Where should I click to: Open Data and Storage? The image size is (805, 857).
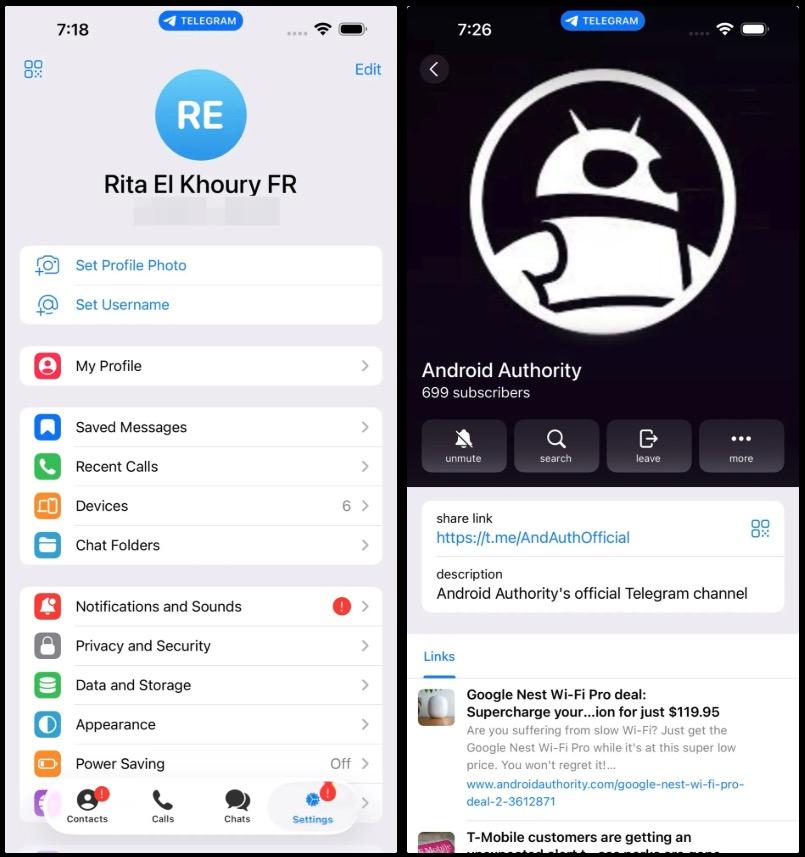point(200,685)
